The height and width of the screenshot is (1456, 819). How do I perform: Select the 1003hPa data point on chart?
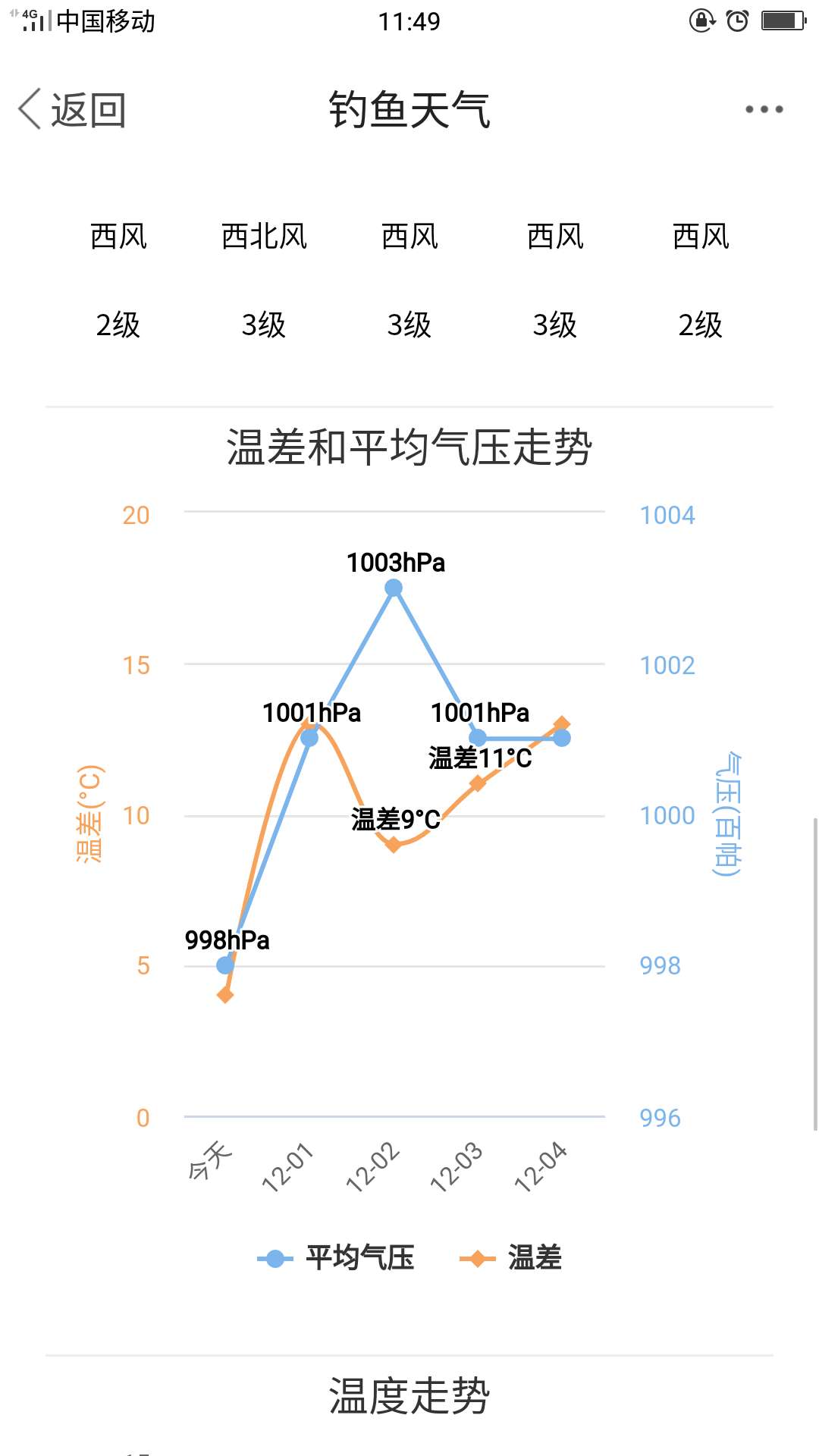pyautogui.click(x=394, y=588)
